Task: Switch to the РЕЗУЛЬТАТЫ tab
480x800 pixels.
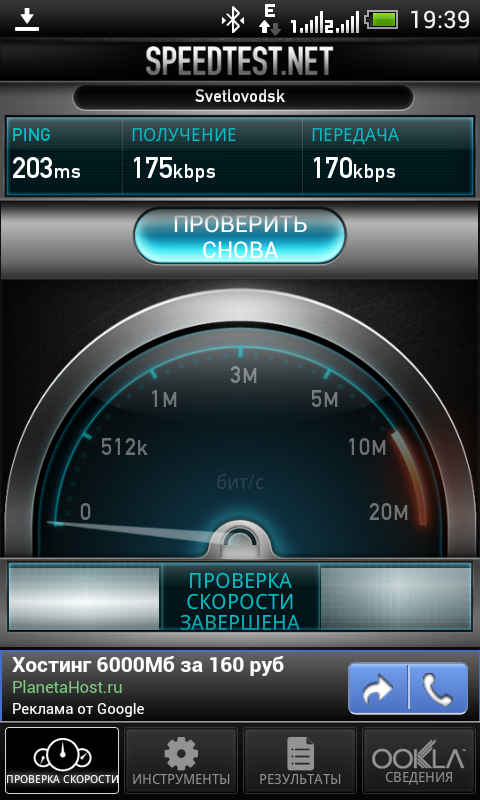Action: click(x=300, y=760)
